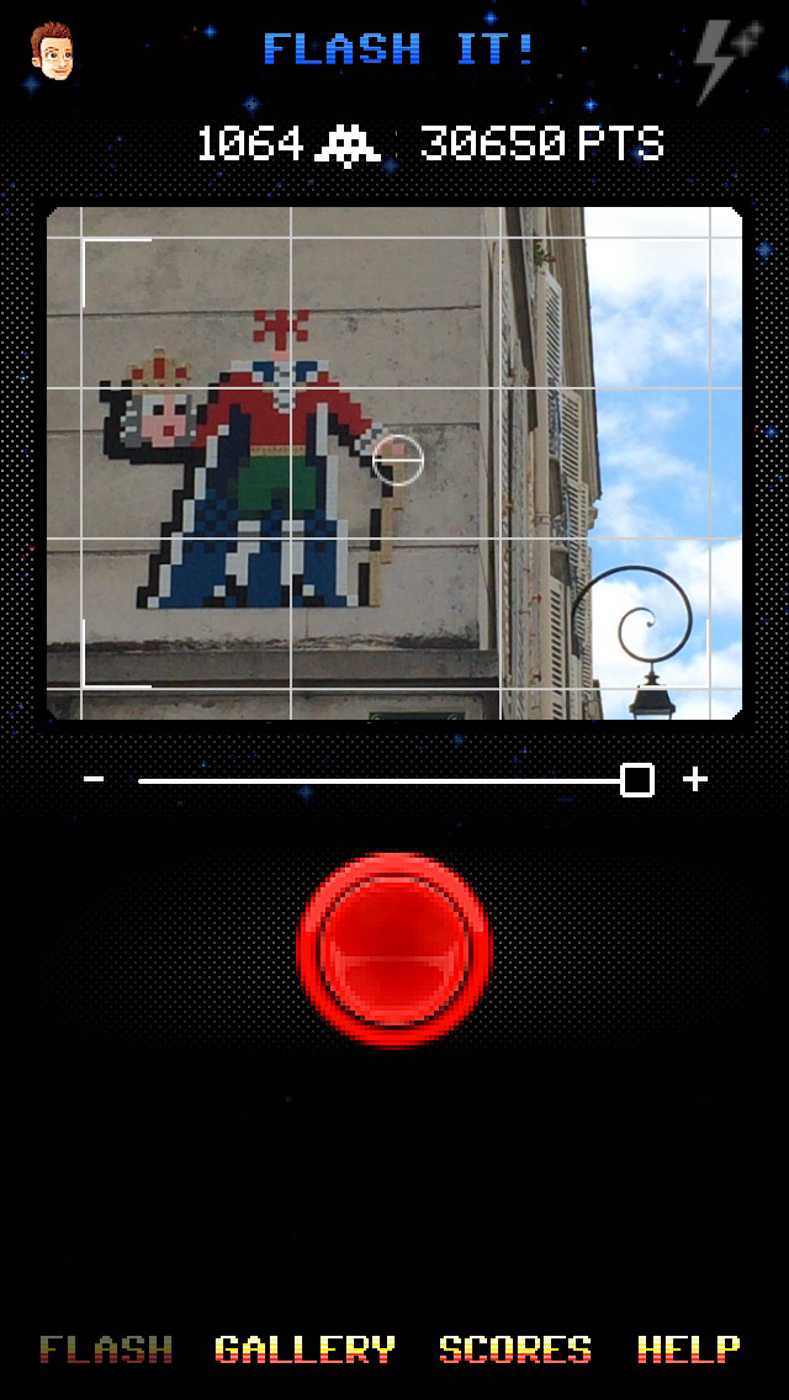Image resolution: width=789 pixels, height=1400 pixels.
Task: View the Scores tab
Action: pyautogui.click(x=515, y=1349)
